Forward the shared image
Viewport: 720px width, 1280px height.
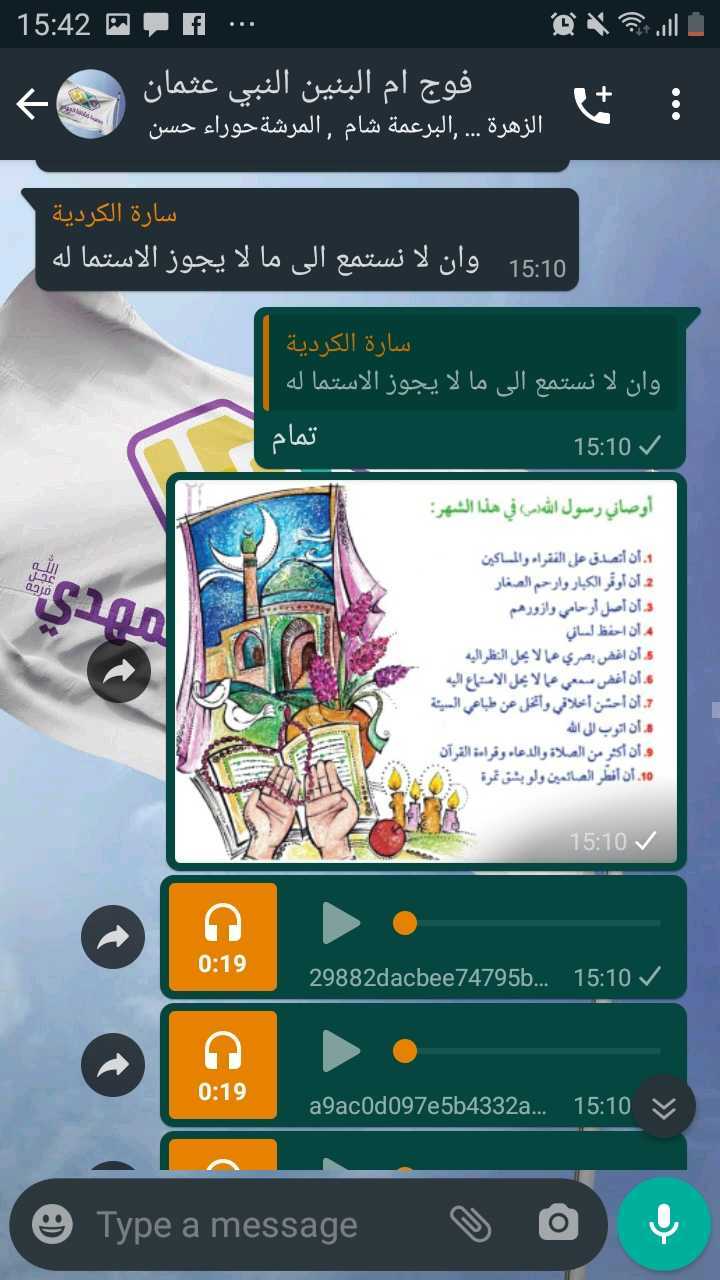click(119, 672)
